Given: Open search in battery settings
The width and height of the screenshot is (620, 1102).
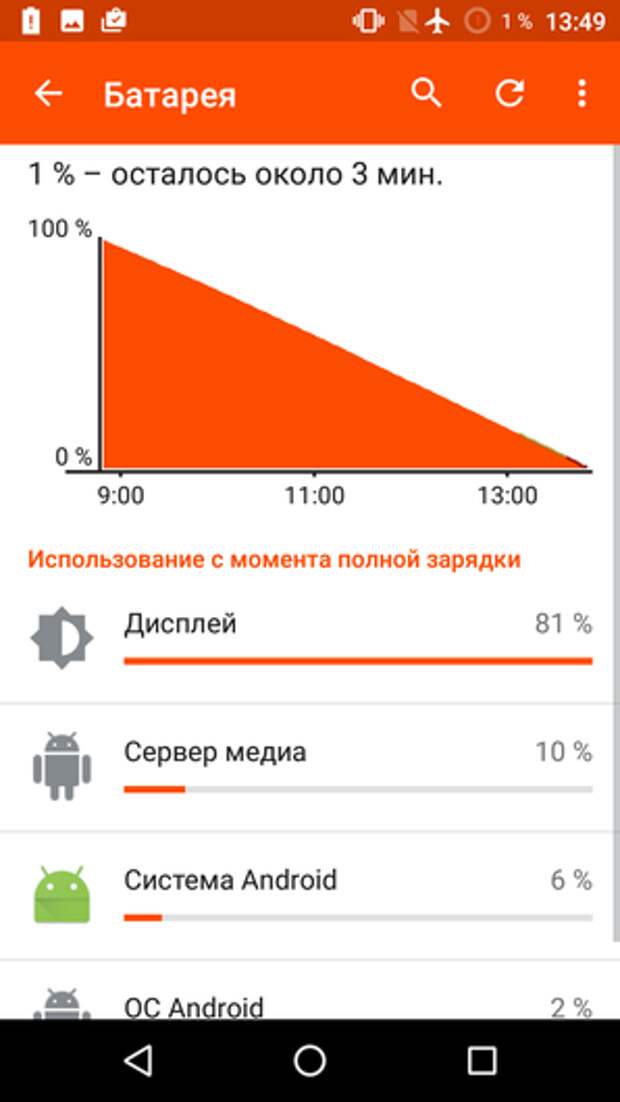Looking at the screenshot, I should click(426, 93).
